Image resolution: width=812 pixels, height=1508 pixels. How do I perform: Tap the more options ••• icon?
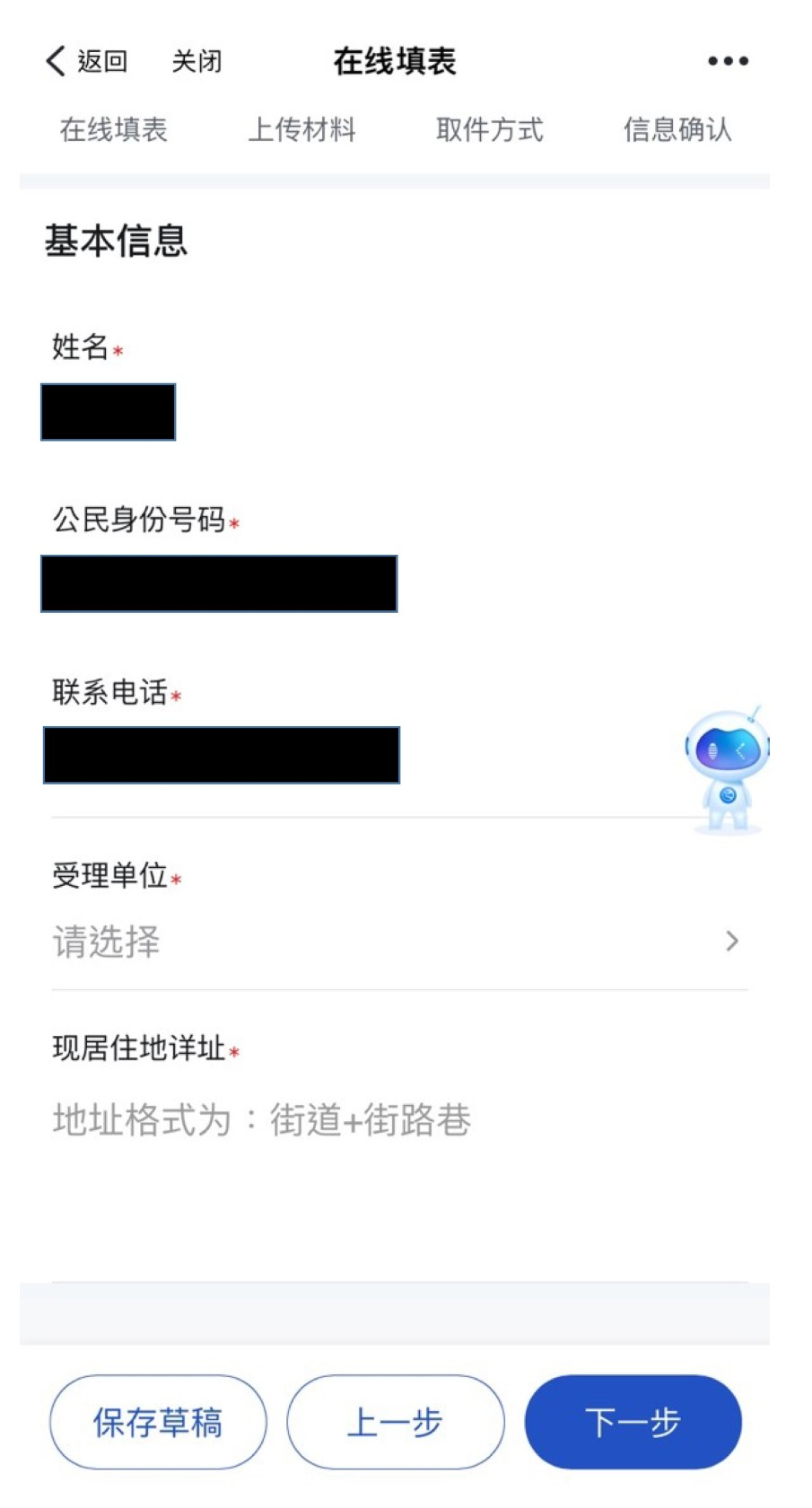727,59
